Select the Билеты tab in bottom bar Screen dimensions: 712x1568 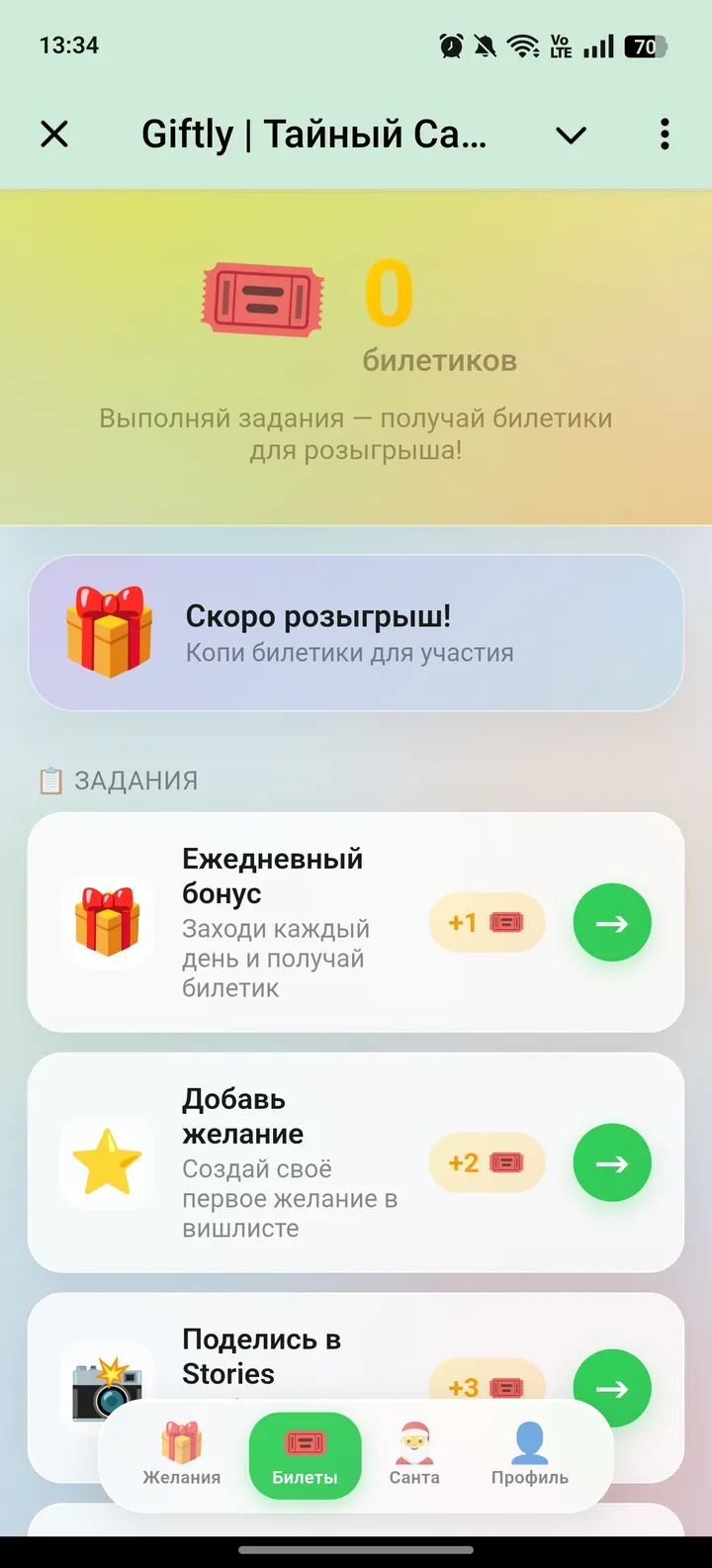click(x=305, y=1454)
